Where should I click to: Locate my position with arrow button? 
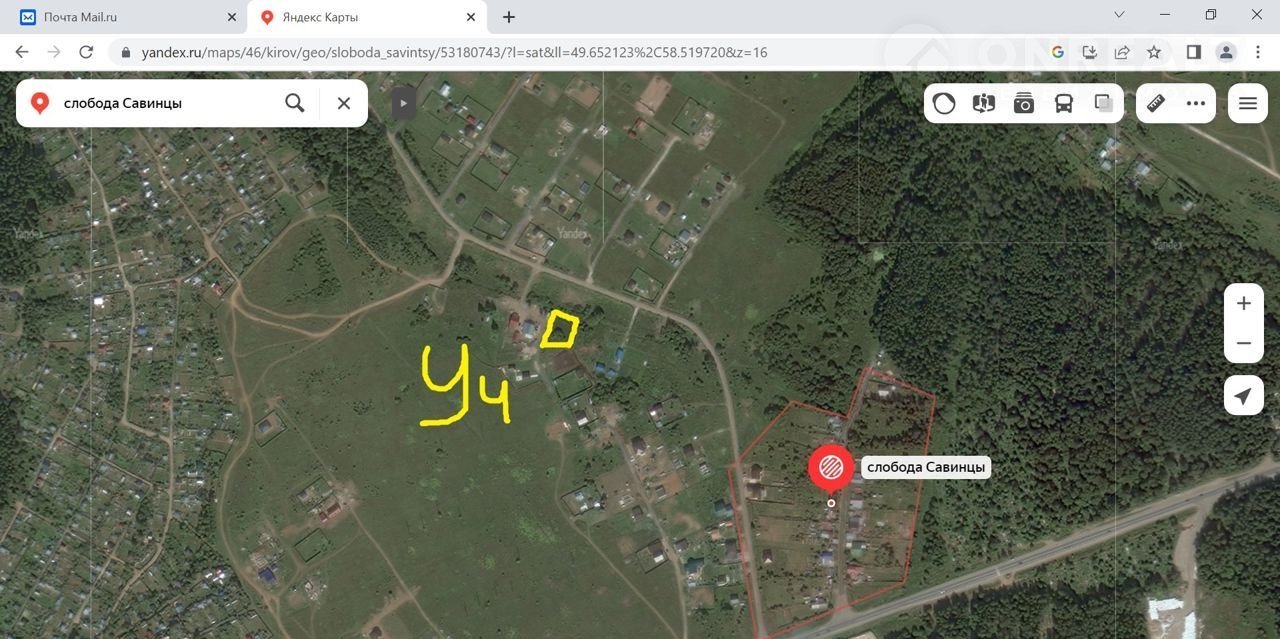(x=1243, y=396)
